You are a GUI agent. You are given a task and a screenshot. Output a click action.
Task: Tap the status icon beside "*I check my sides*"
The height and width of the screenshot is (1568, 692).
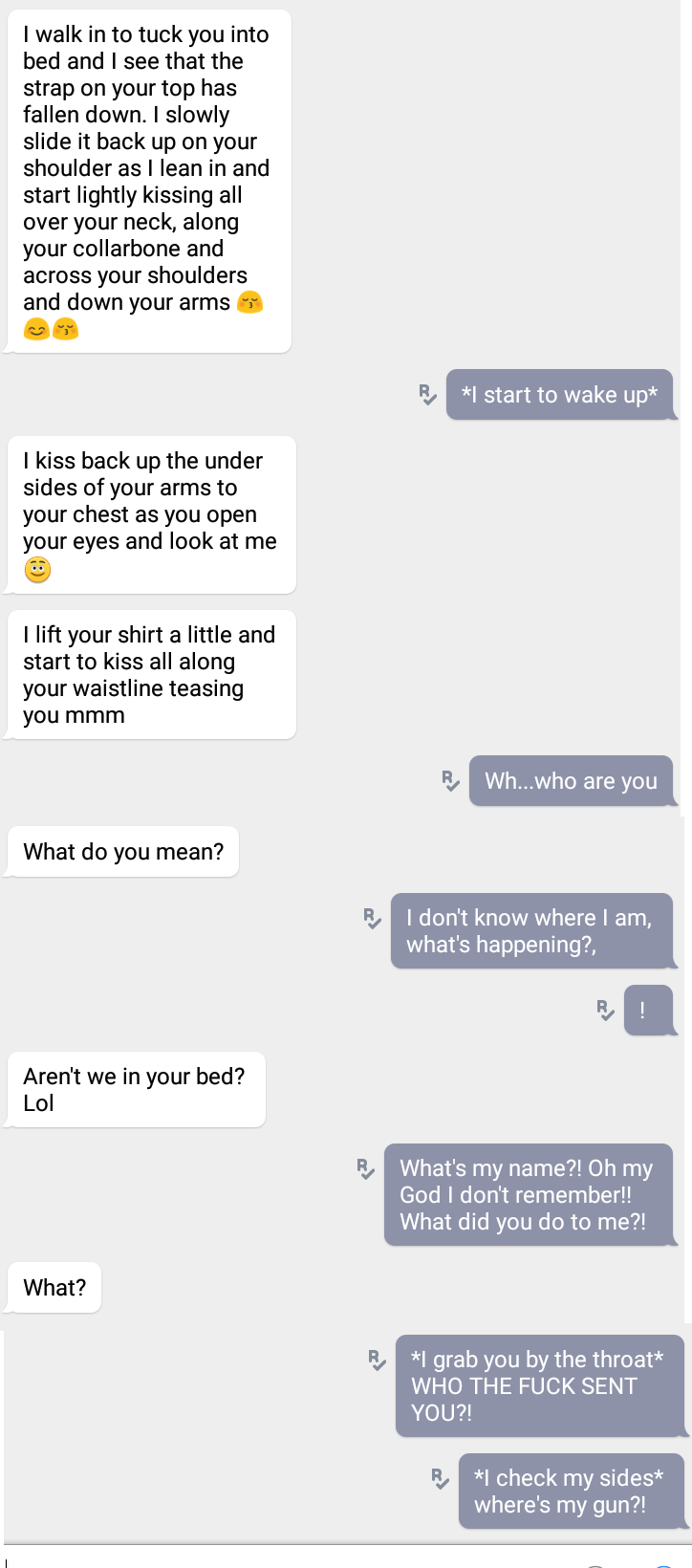[x=439, y=1478]
